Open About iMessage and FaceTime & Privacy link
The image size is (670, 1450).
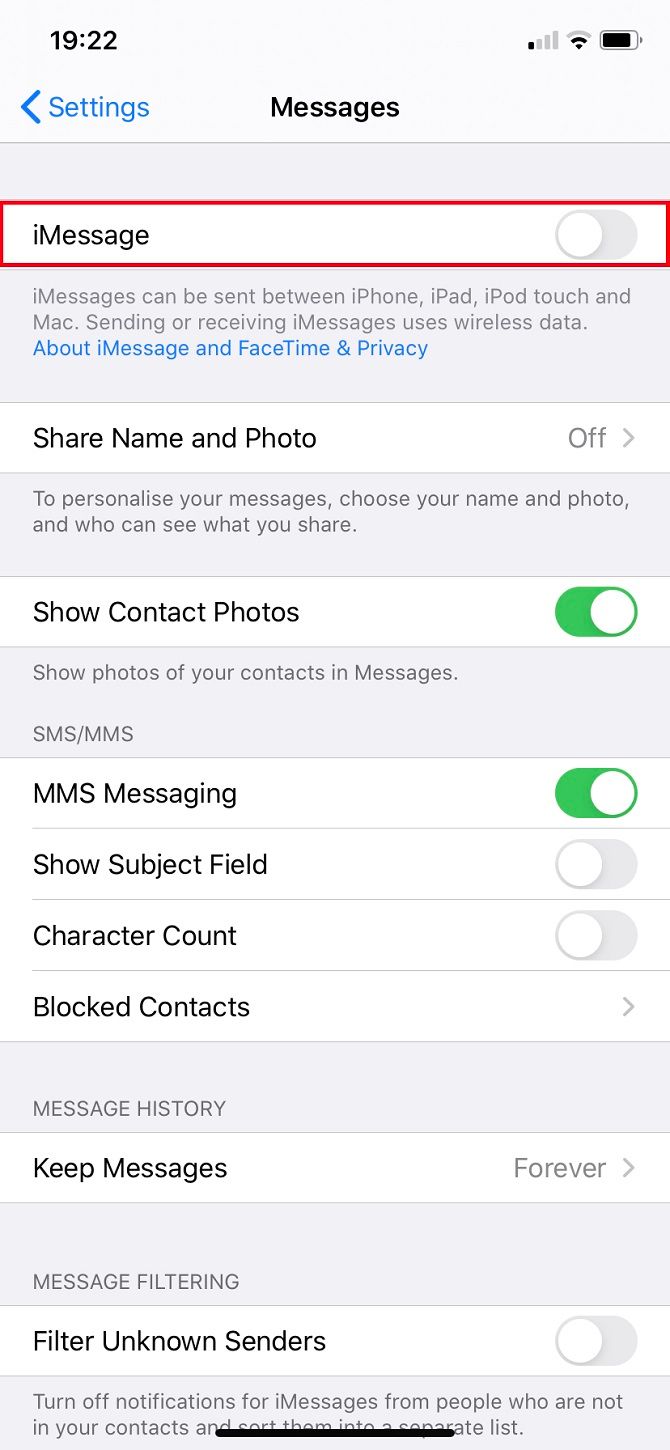pyautogui.click(x=230, y=348)
